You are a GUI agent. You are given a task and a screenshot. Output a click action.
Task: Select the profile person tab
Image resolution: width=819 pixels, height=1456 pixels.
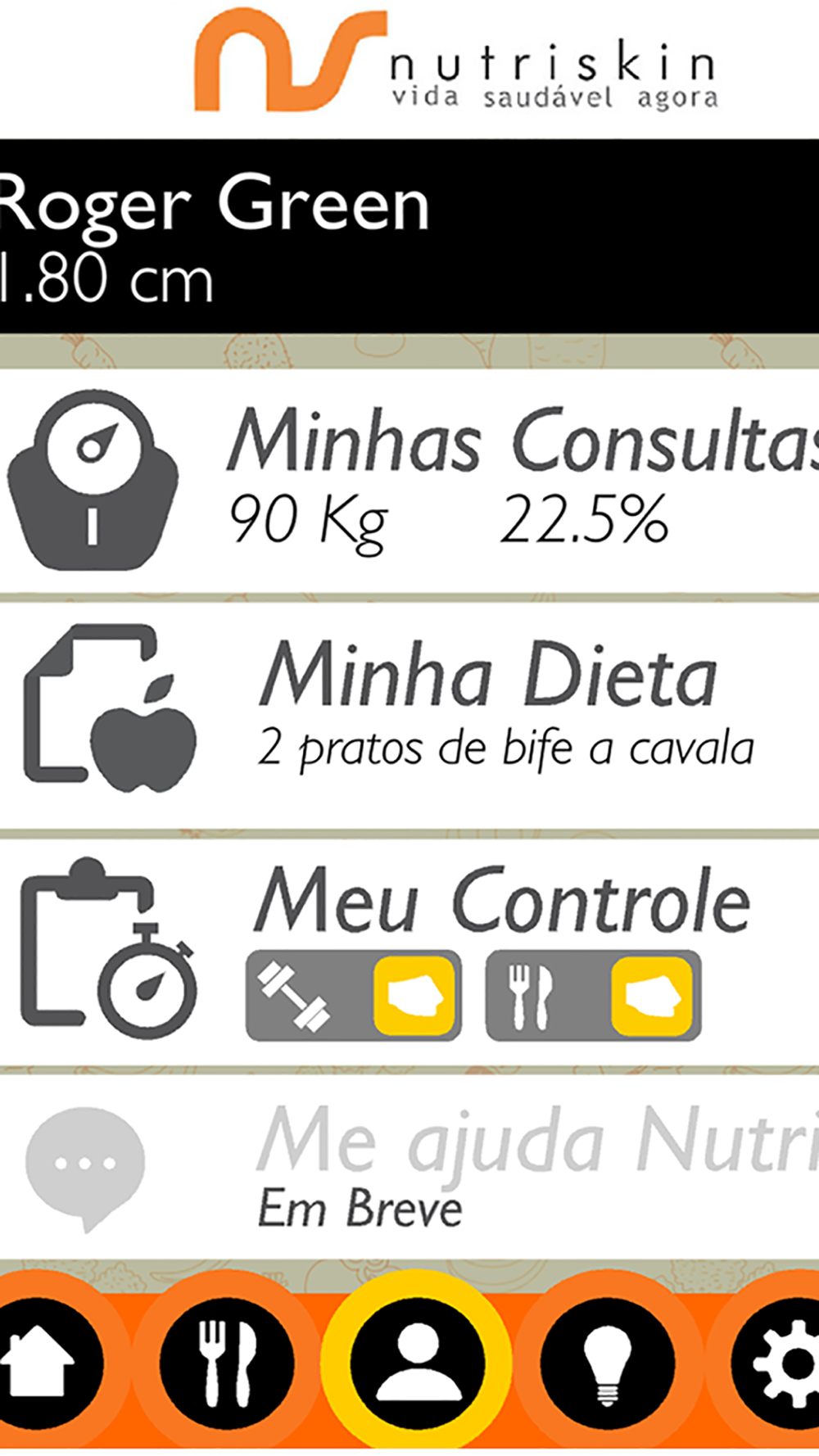[418, 1363]
